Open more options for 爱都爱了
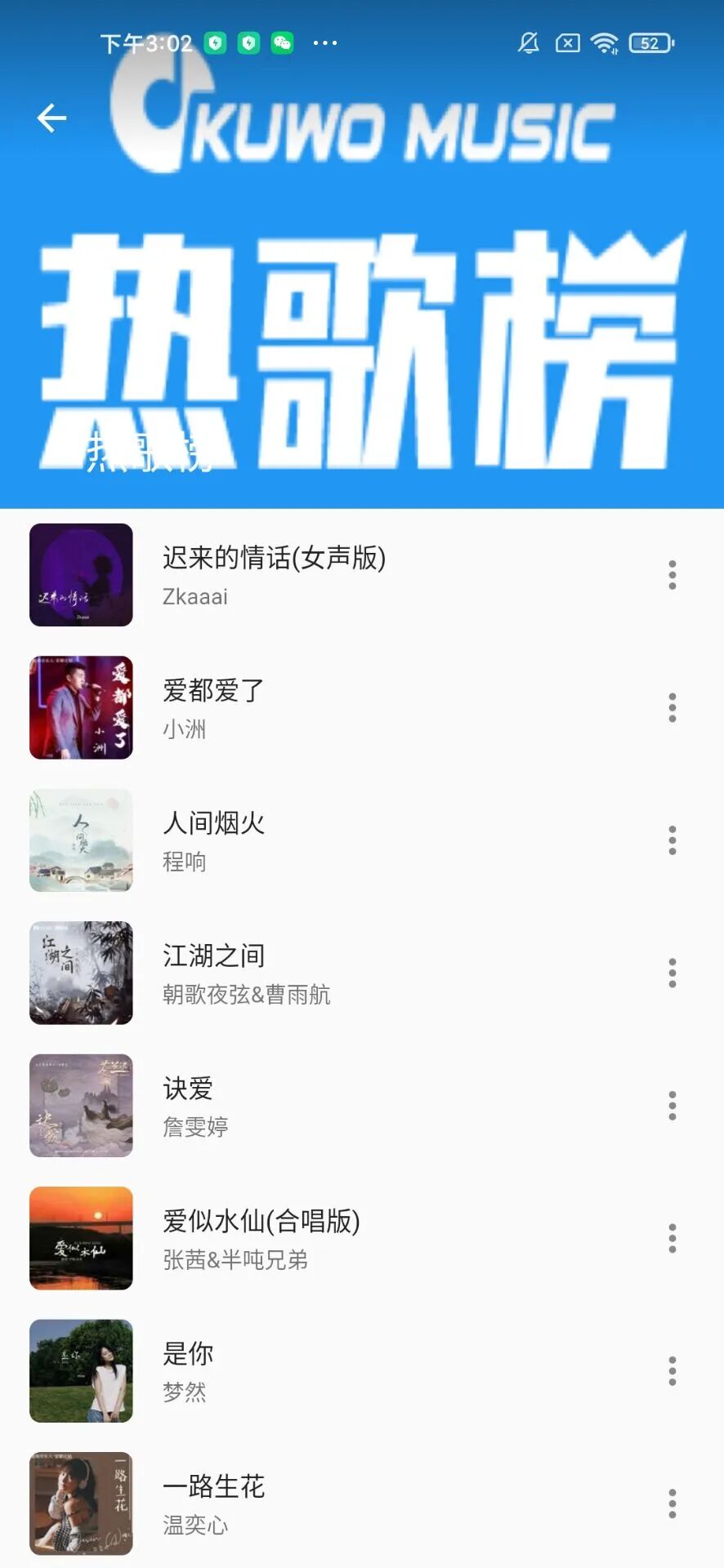The width and height of the screenshot is (724, 1568). tap(672, 707)
